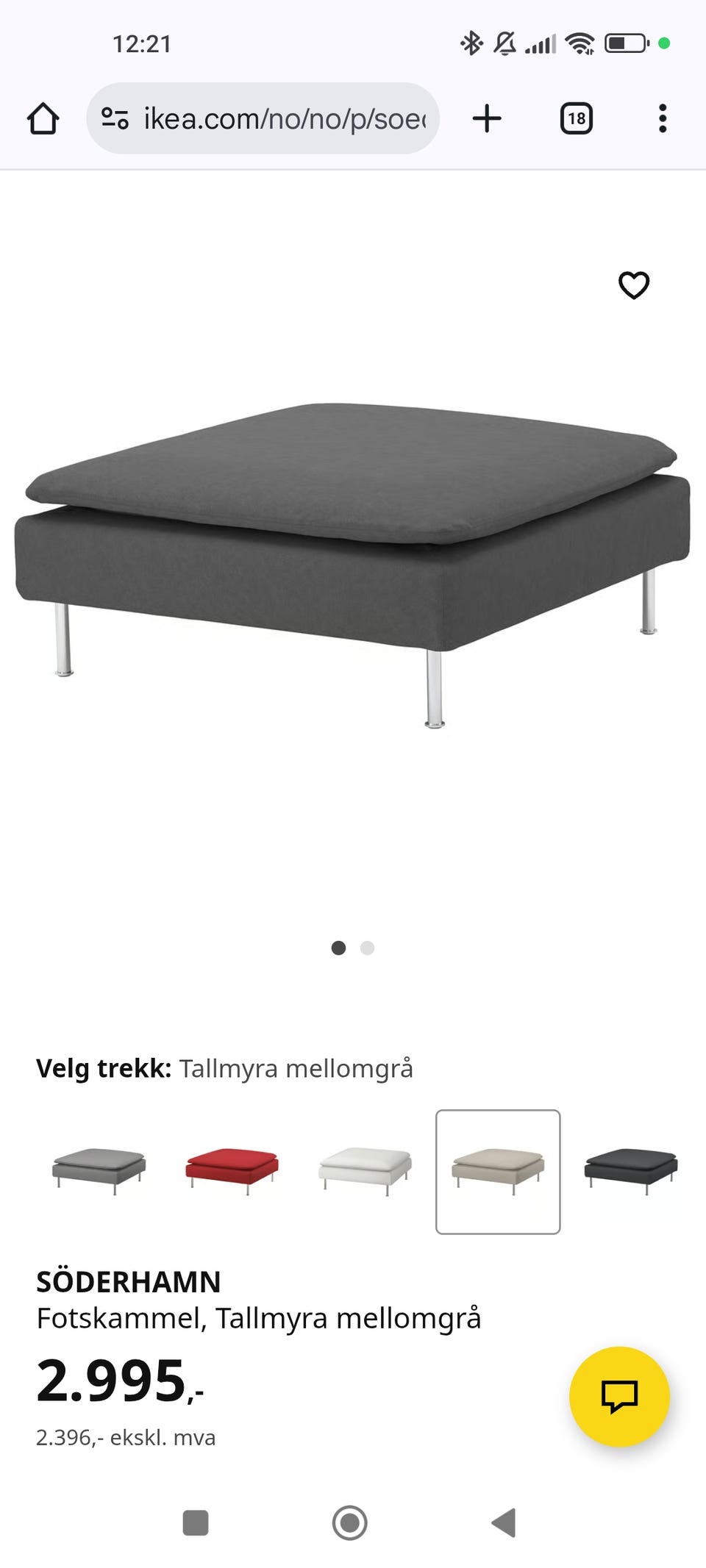The image size is (706, 1568).
Task: Open a new browser tab
Action: (487, 118)
